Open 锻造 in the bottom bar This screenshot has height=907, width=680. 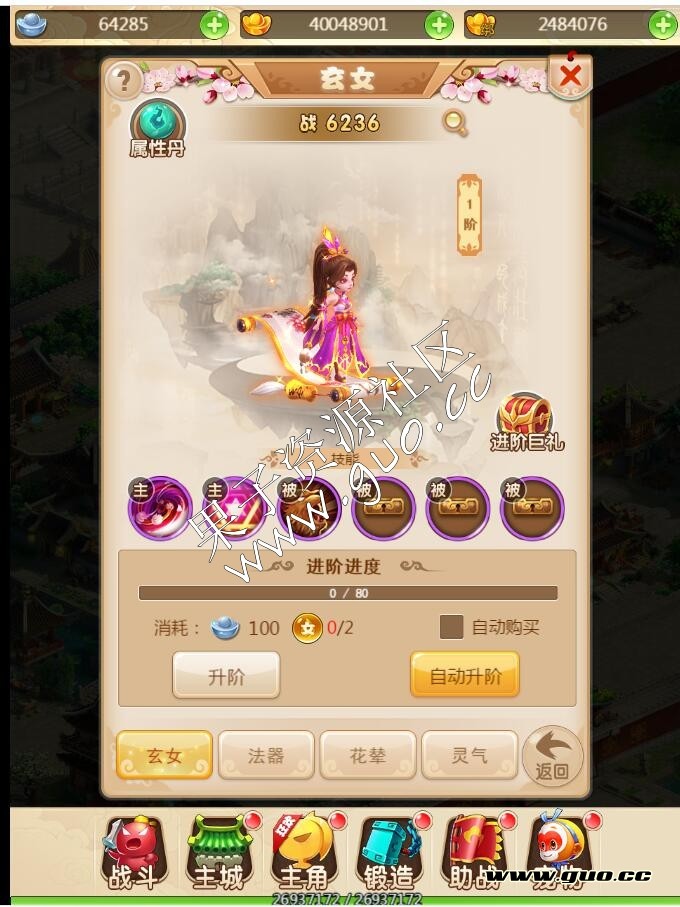click(x=389, y=853)
